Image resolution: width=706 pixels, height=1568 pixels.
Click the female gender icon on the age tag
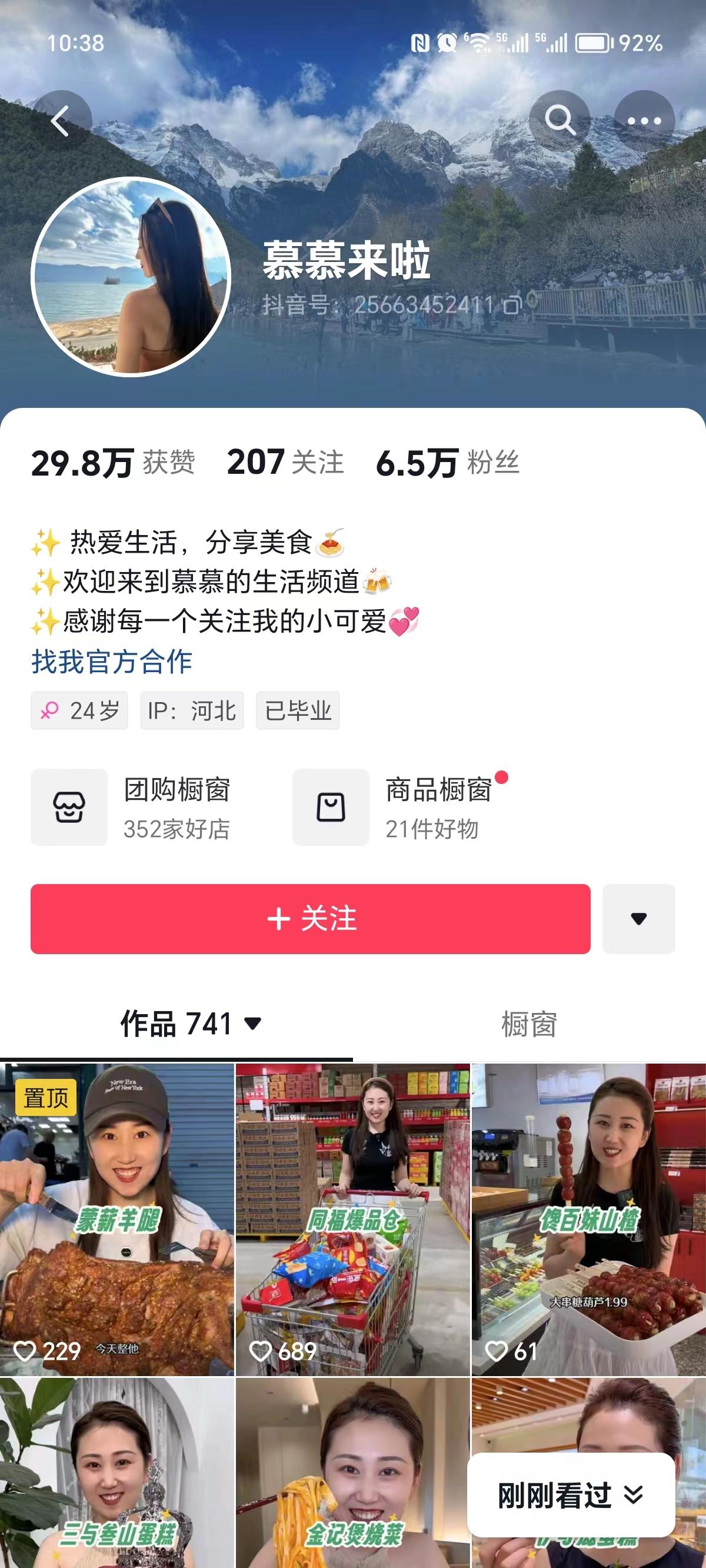tap(52, 710)
